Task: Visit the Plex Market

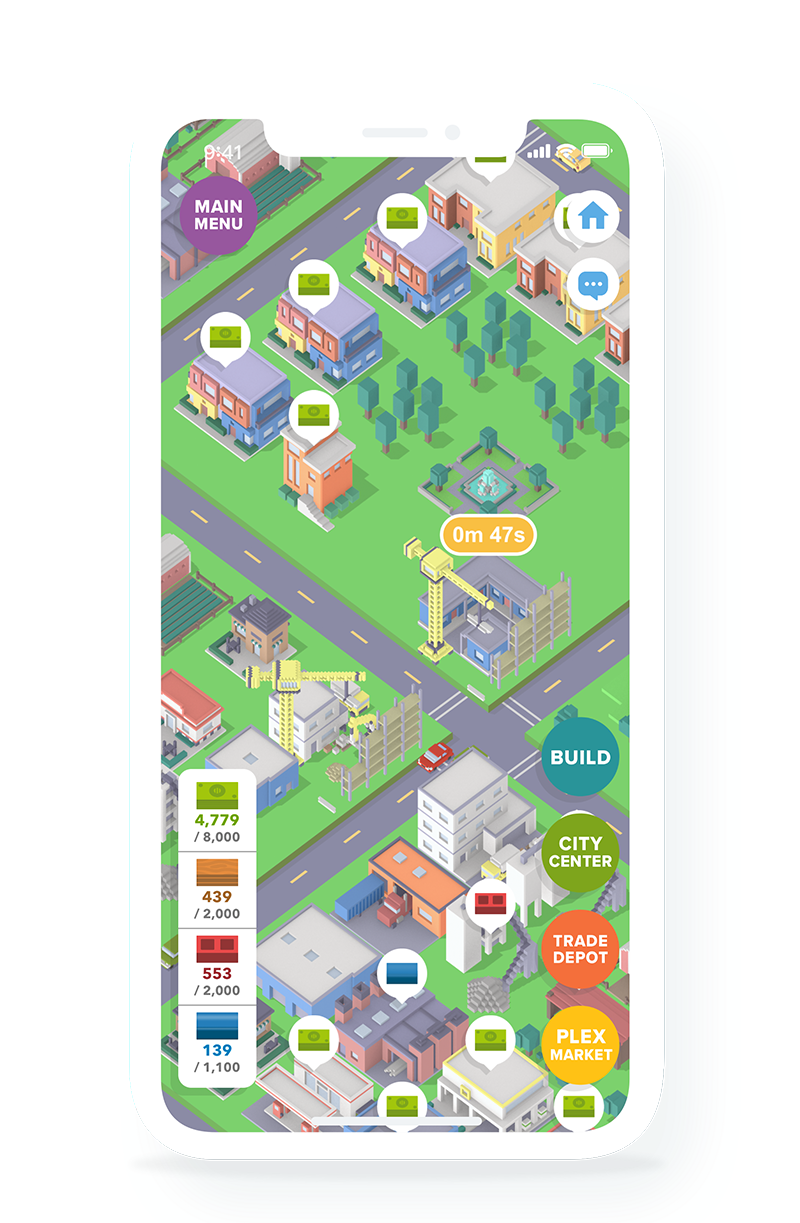Action: pyautogui.click(x=580, y=1045)
